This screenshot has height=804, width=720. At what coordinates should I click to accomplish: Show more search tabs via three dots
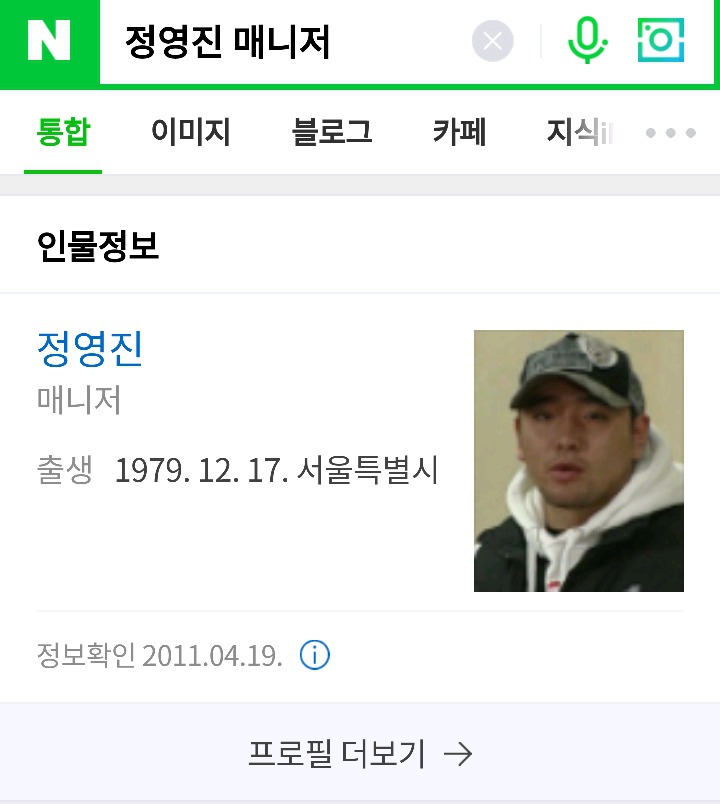[670, 133]
